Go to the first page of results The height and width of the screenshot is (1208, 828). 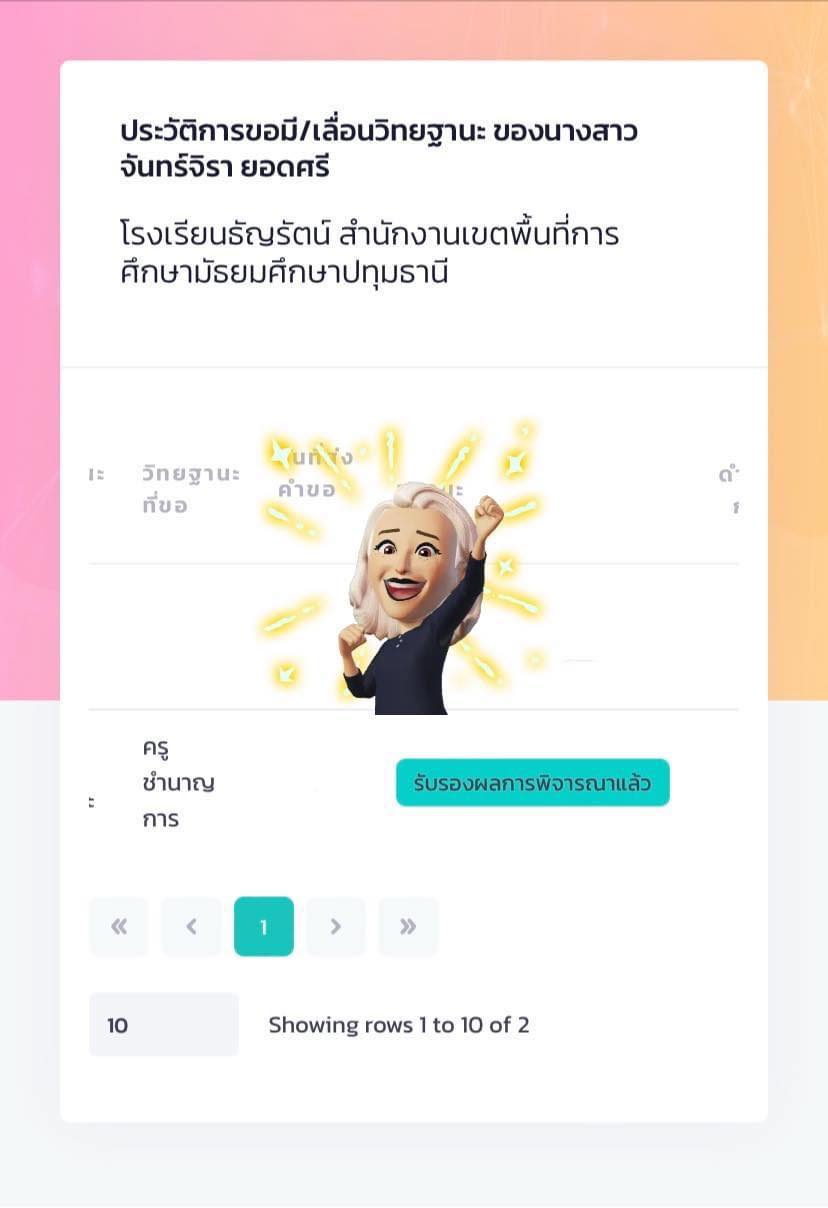coord(119,927)
